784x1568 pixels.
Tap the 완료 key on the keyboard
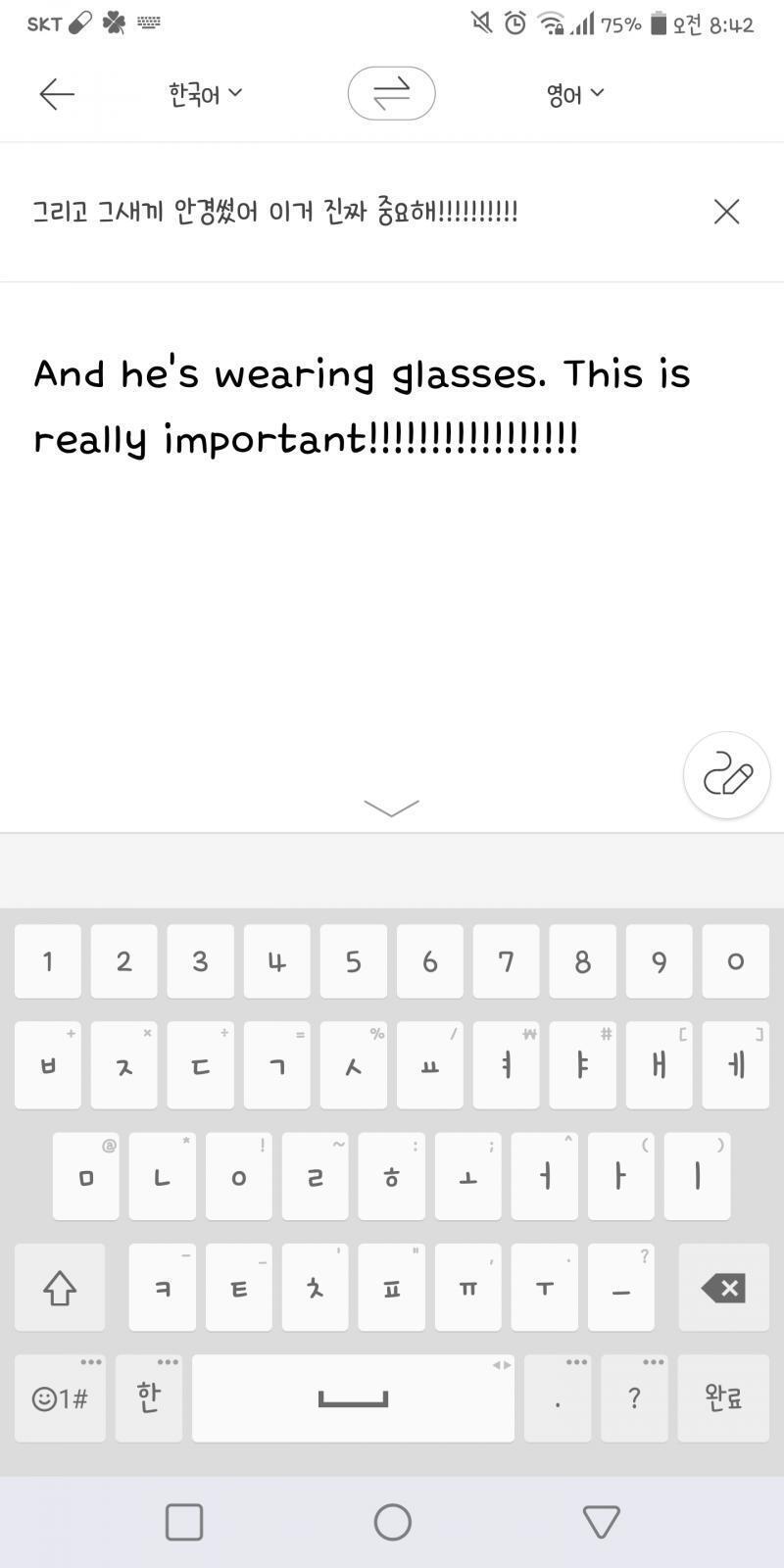723,1397
